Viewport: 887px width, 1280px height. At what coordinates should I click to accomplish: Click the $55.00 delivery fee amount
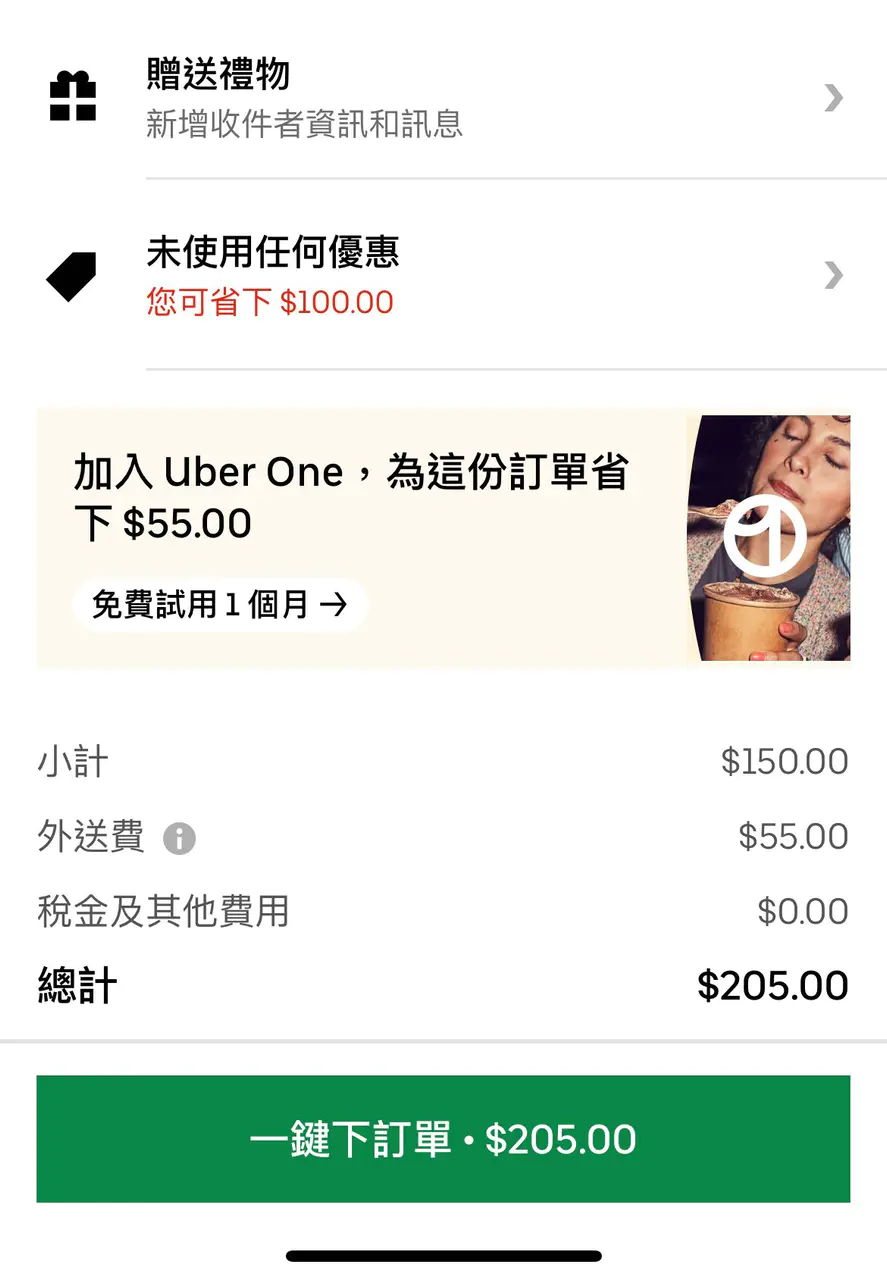[x=793, y=837]
